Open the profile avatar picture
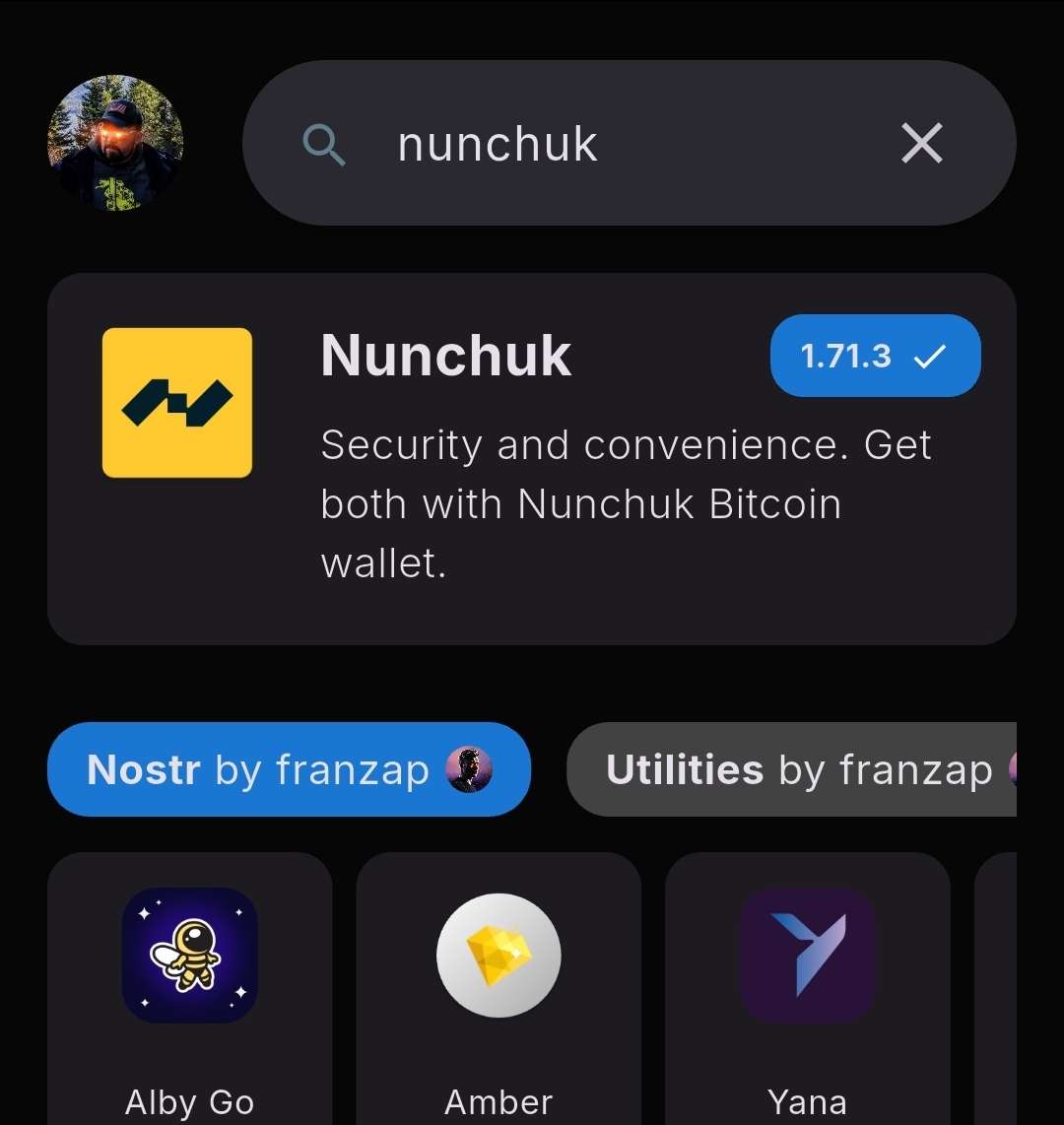1064x1125 pixels. click(x=115, y=143)
